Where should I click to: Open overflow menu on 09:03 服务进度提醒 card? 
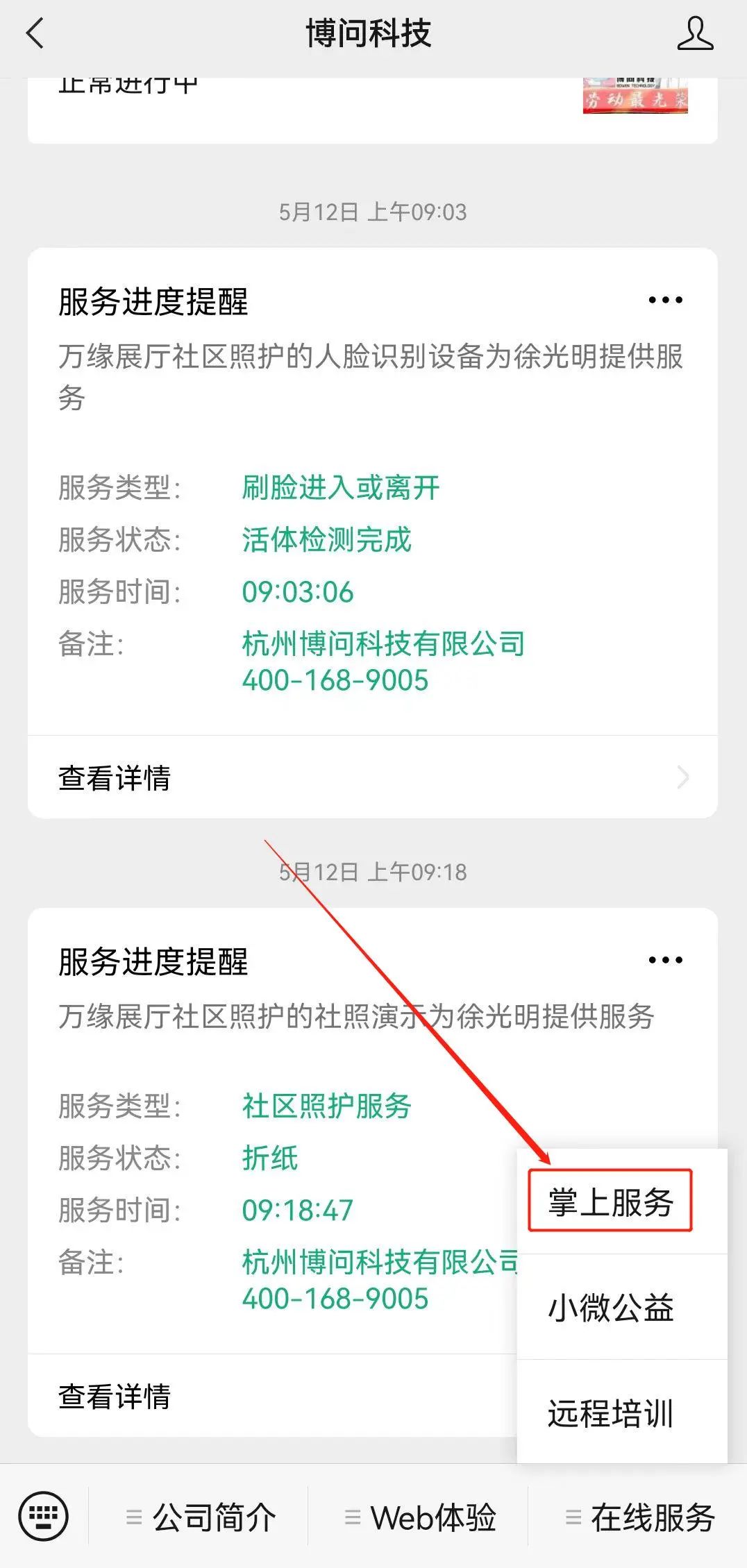point(665,300)
